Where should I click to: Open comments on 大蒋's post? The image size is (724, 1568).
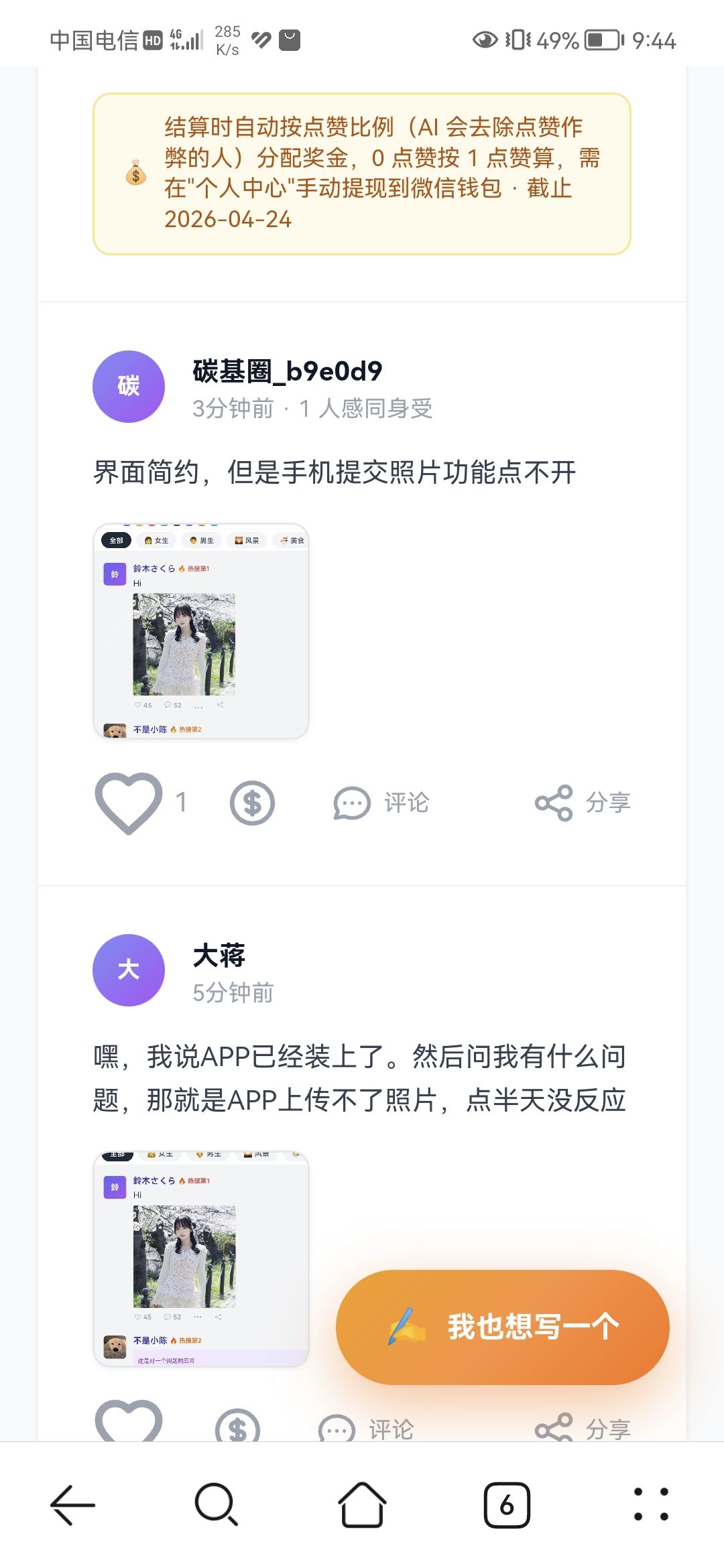[365, 1429]
